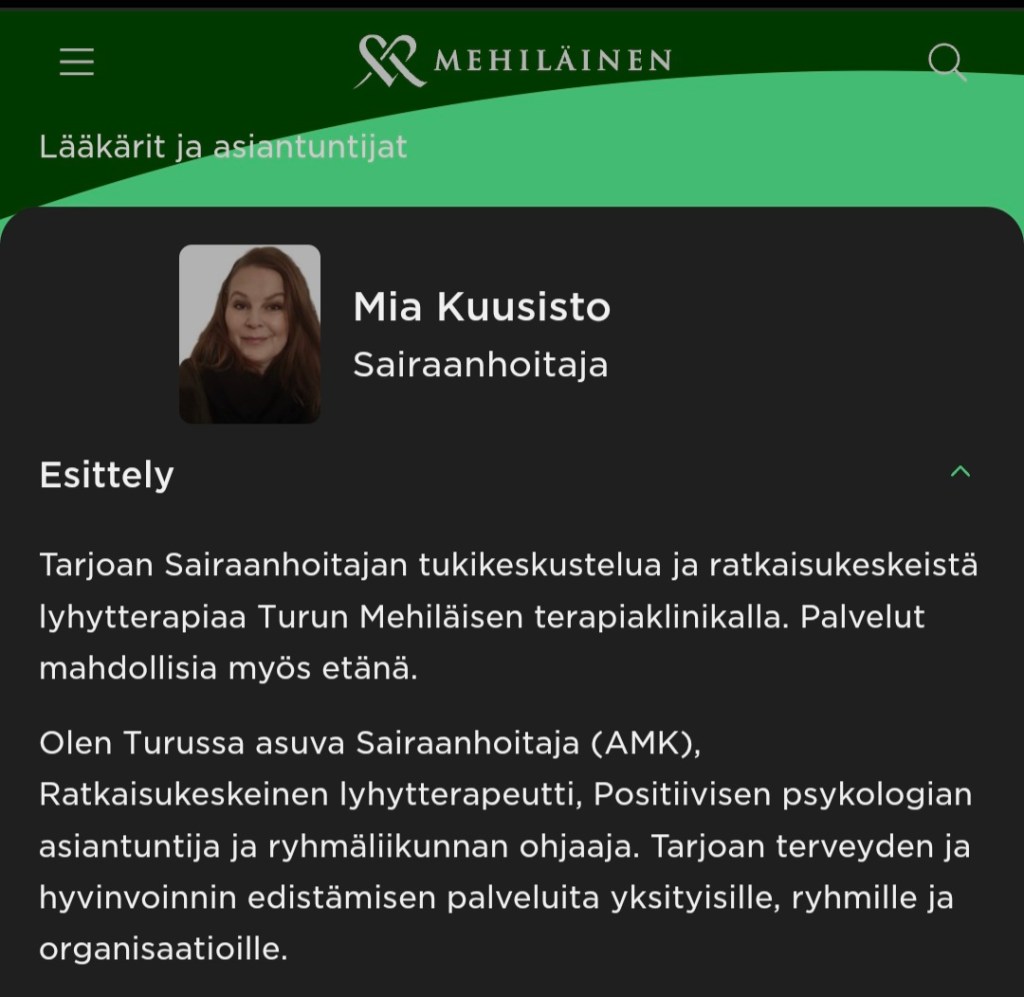Collapse the Esittely section
The image size is (1024, 997).
click(x=959, y=472)
